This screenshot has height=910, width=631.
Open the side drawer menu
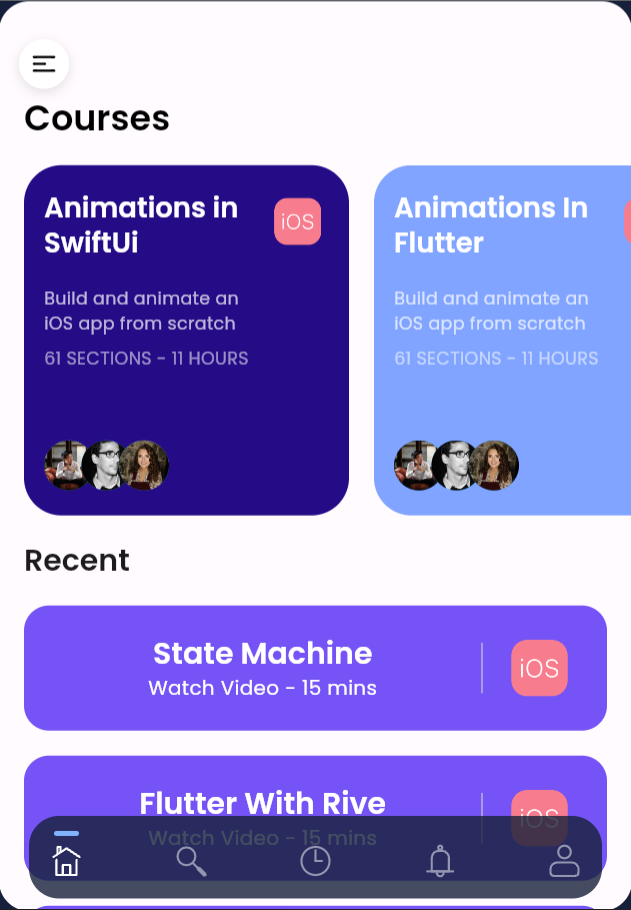point(44,64)
